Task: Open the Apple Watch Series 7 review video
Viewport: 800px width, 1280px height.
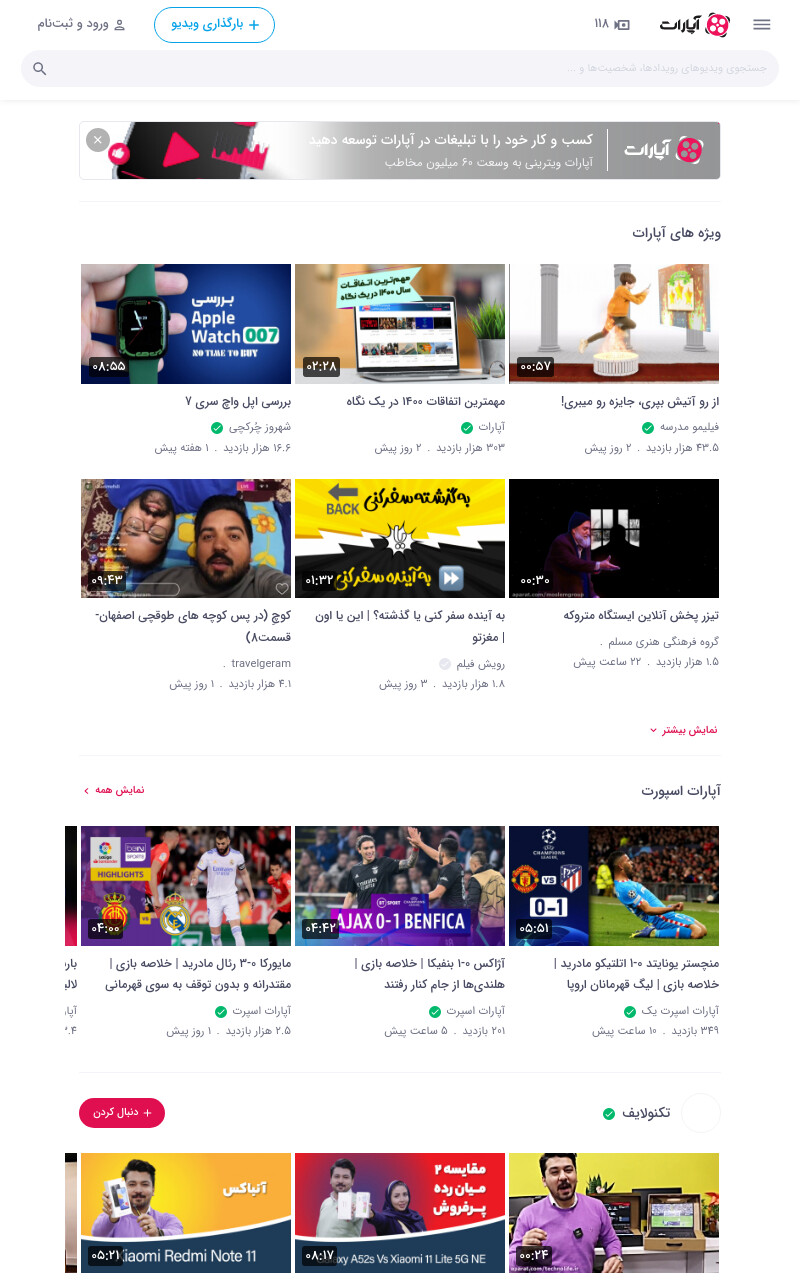Action: (186, 324)
